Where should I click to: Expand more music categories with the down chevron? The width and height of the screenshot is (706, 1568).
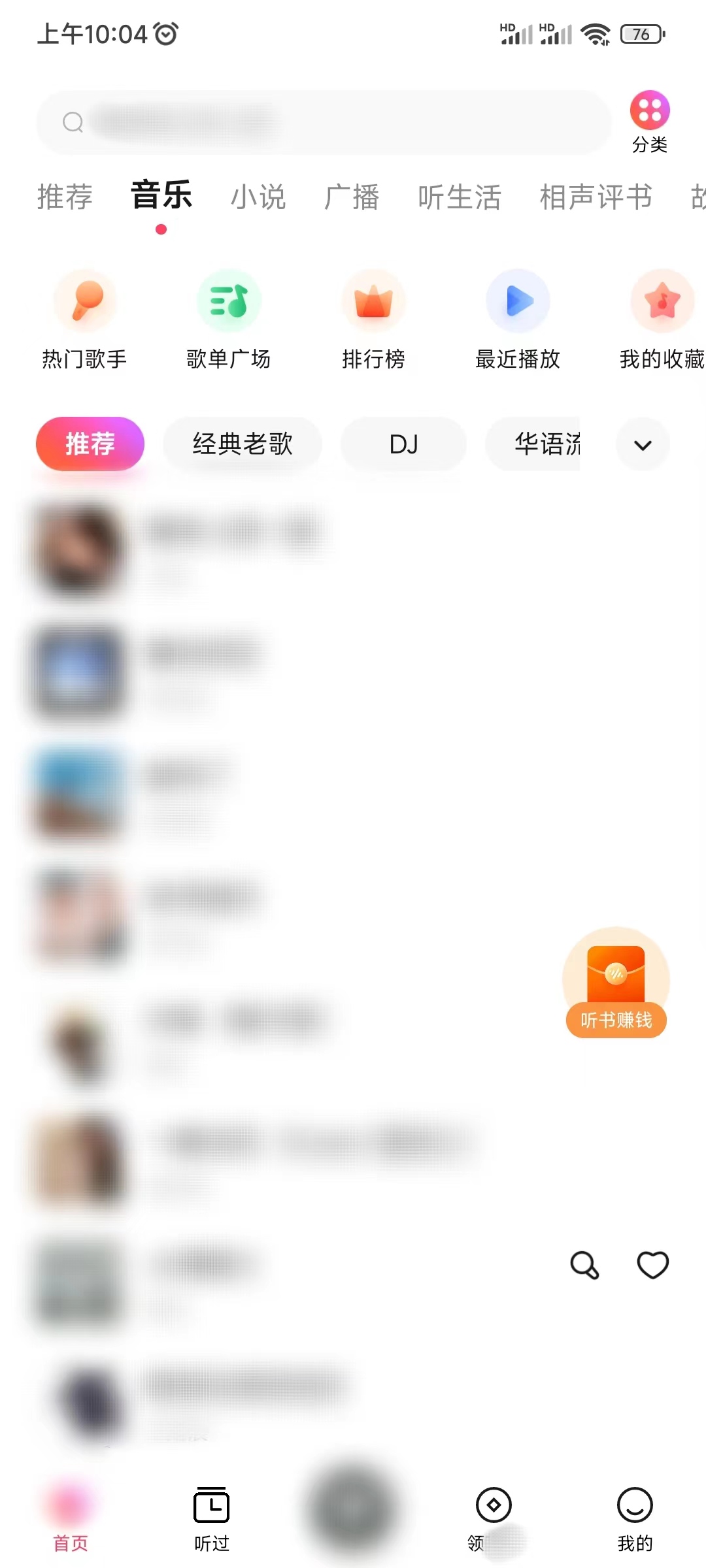[642, 444]
